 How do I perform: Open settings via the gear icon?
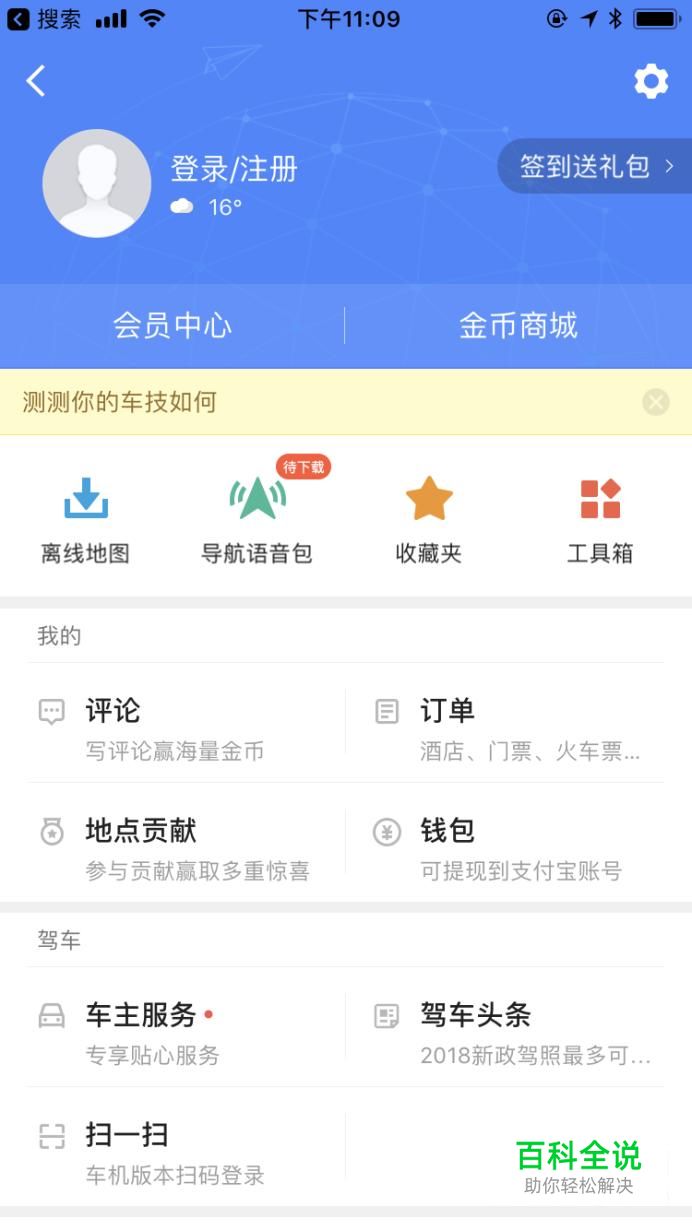651,81
